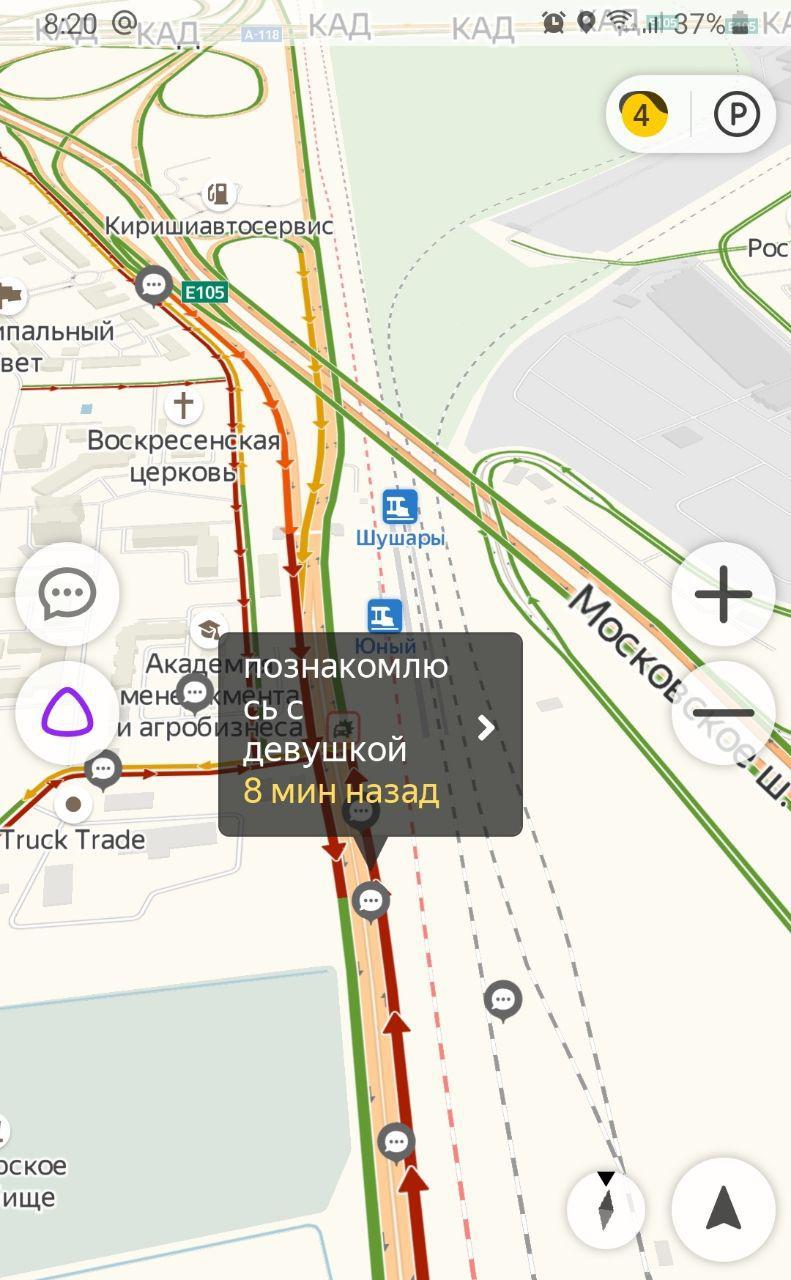The image size is (791, 1280).
Task: Open road conversations chat button
Action: [x=67, y=595]
